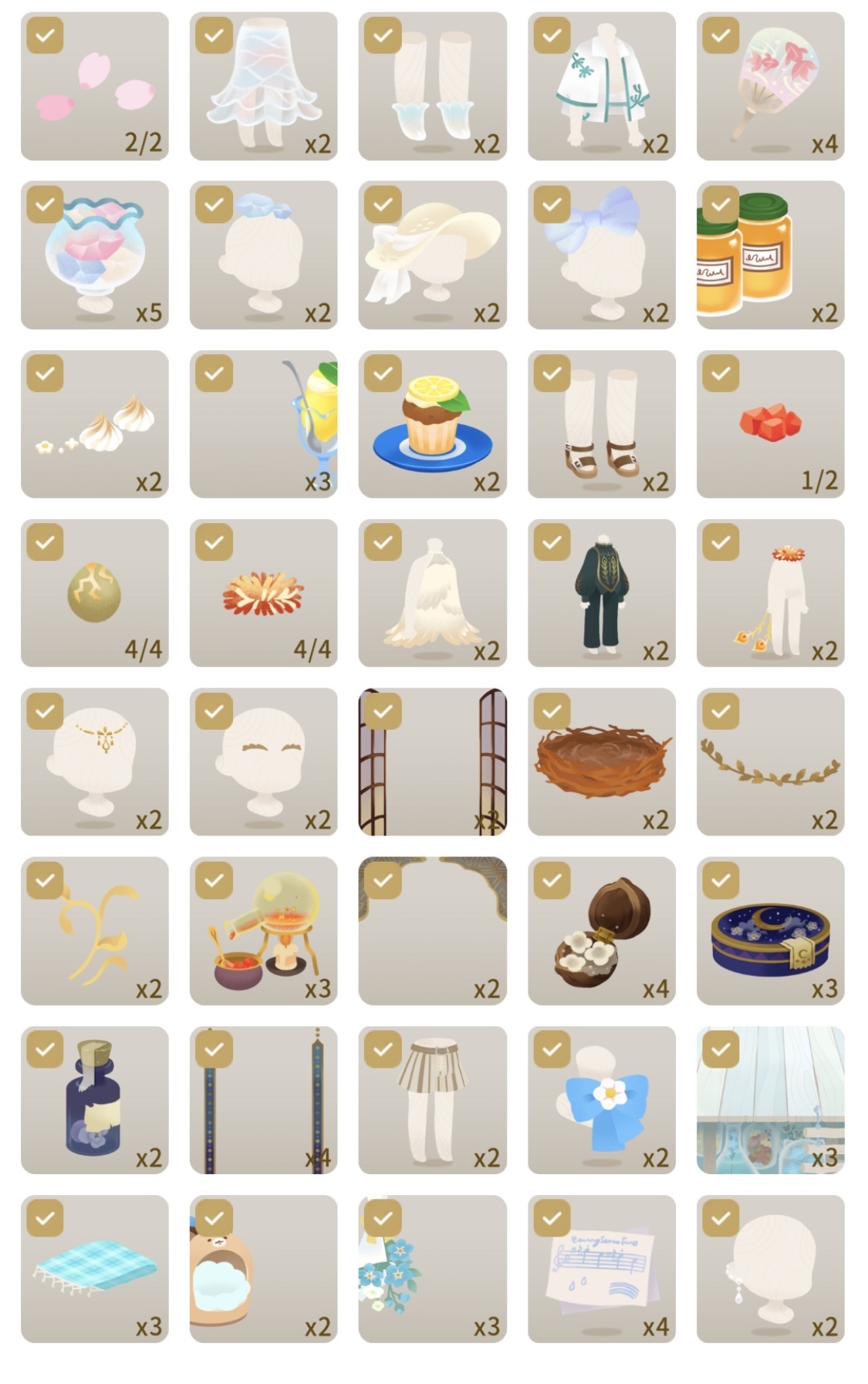The width and height of the screenshot is (868, 1384).
Task: Tap the dark green suit outfit
Action: click(601, 592)
